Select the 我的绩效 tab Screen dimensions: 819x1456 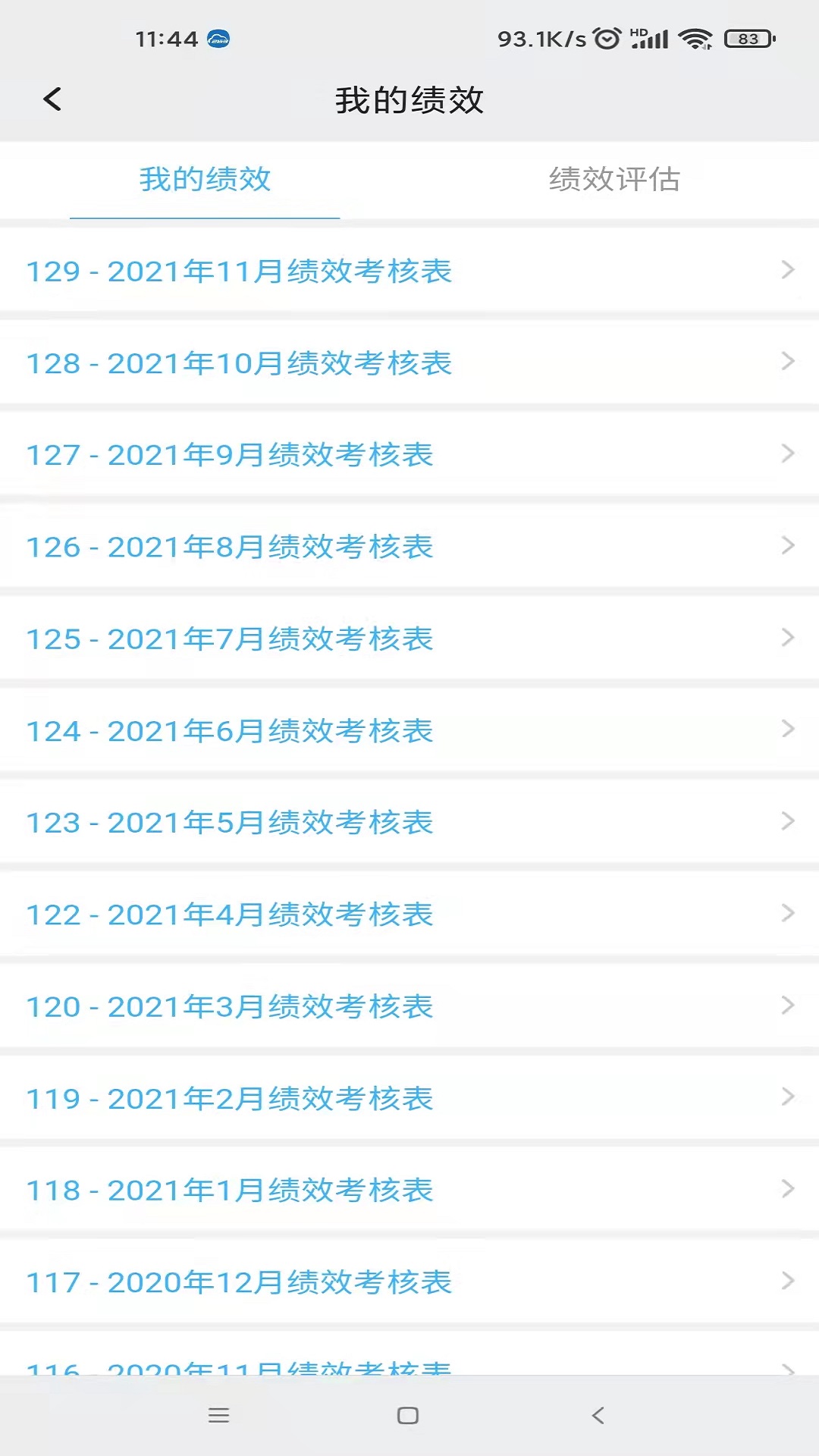(205, 180)
